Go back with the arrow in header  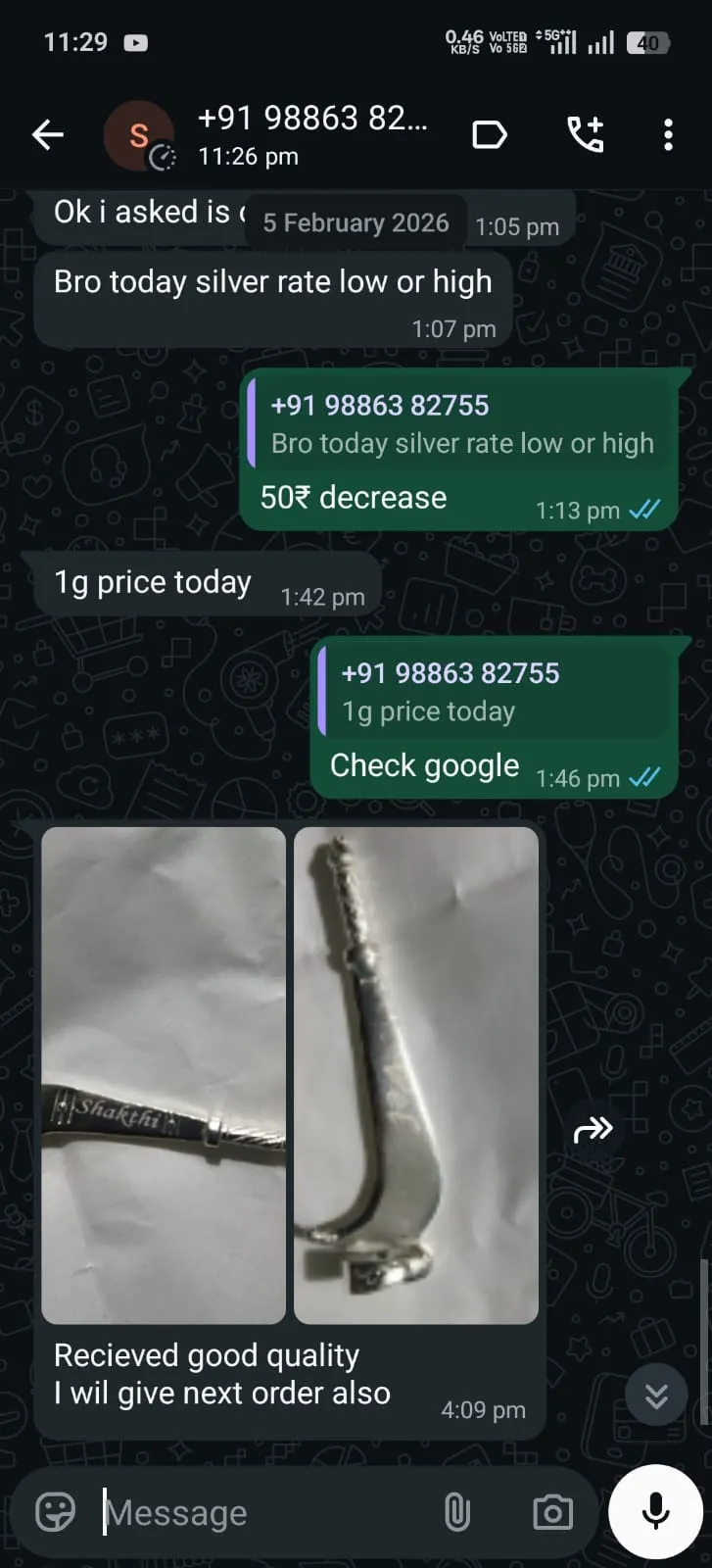click(x=46, y=135)
